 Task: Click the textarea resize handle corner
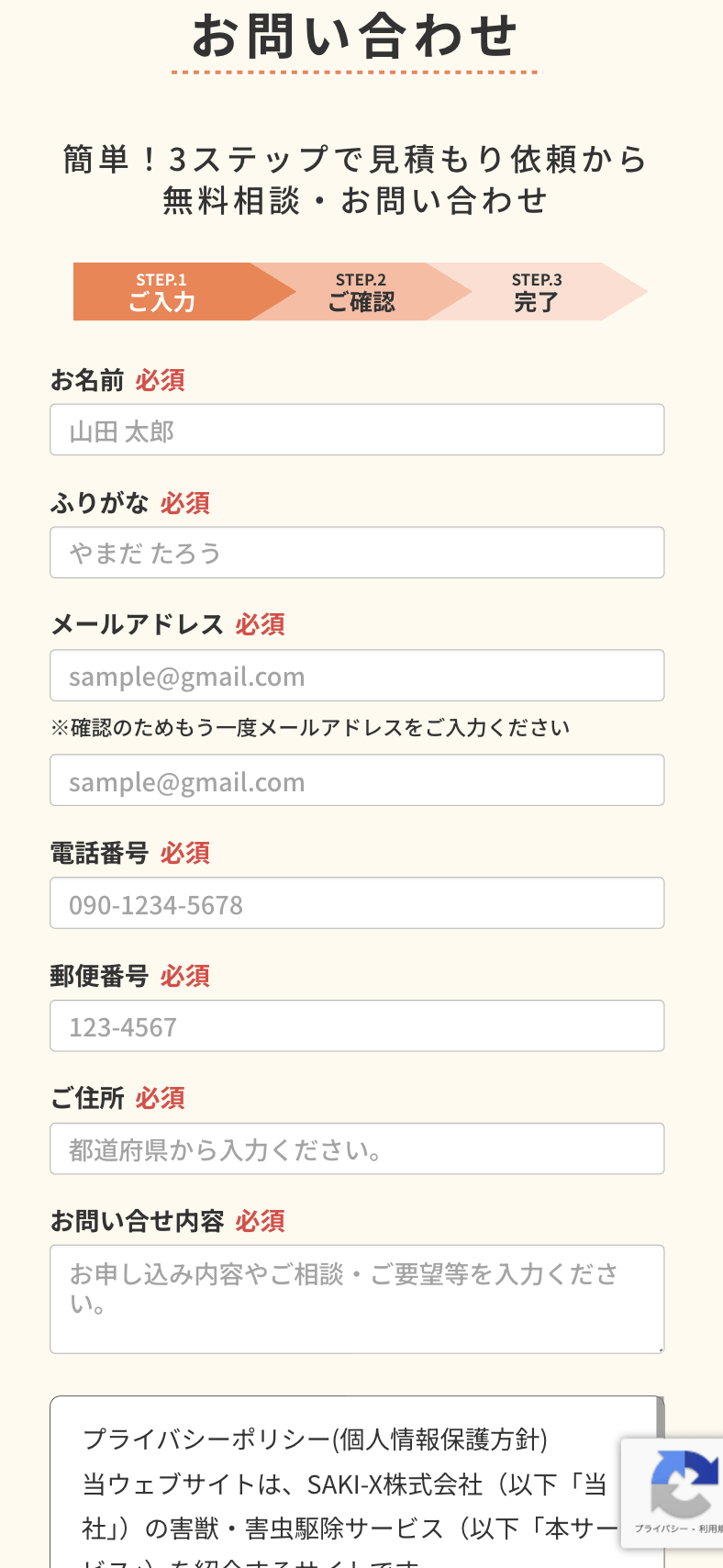click(661, 1348)
